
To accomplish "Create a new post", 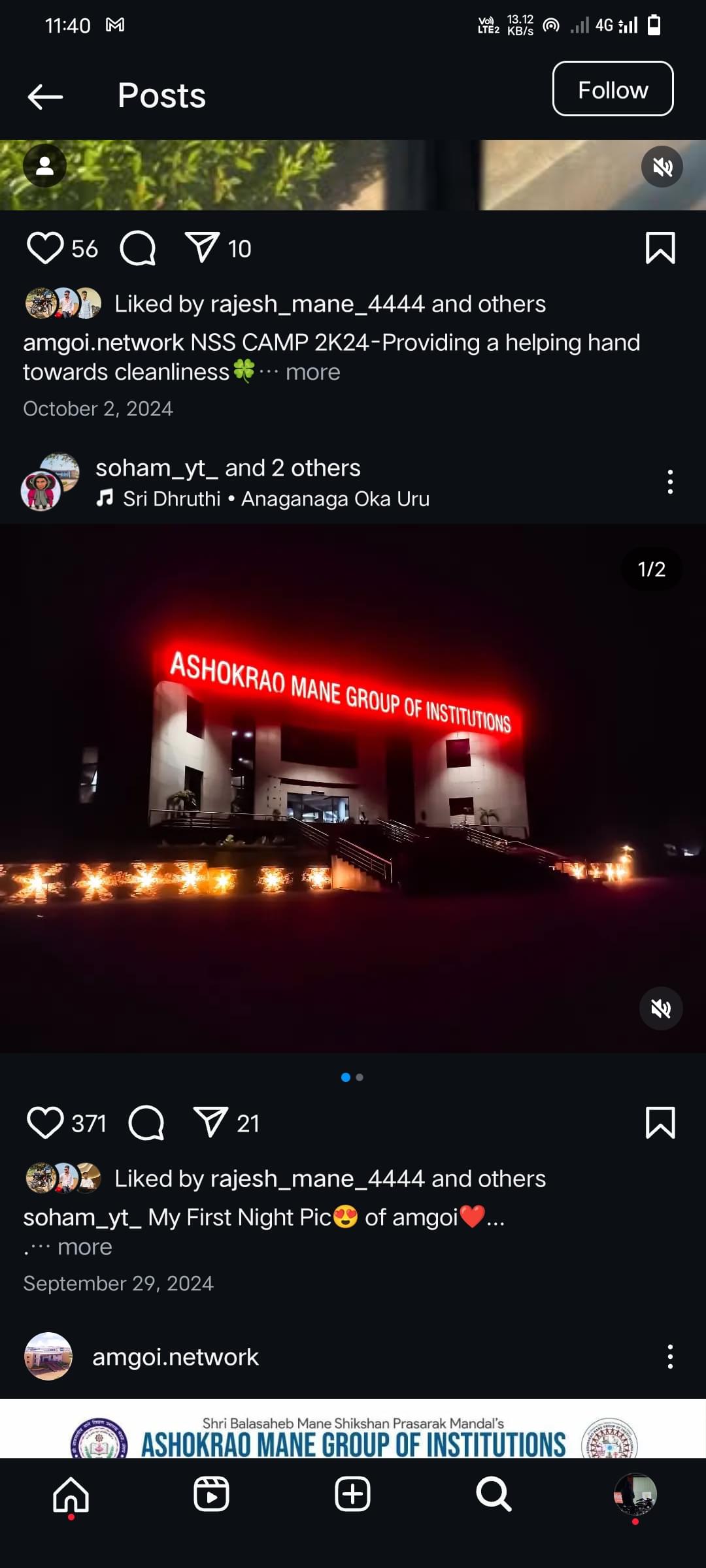I will click(x=352, y=1495).
